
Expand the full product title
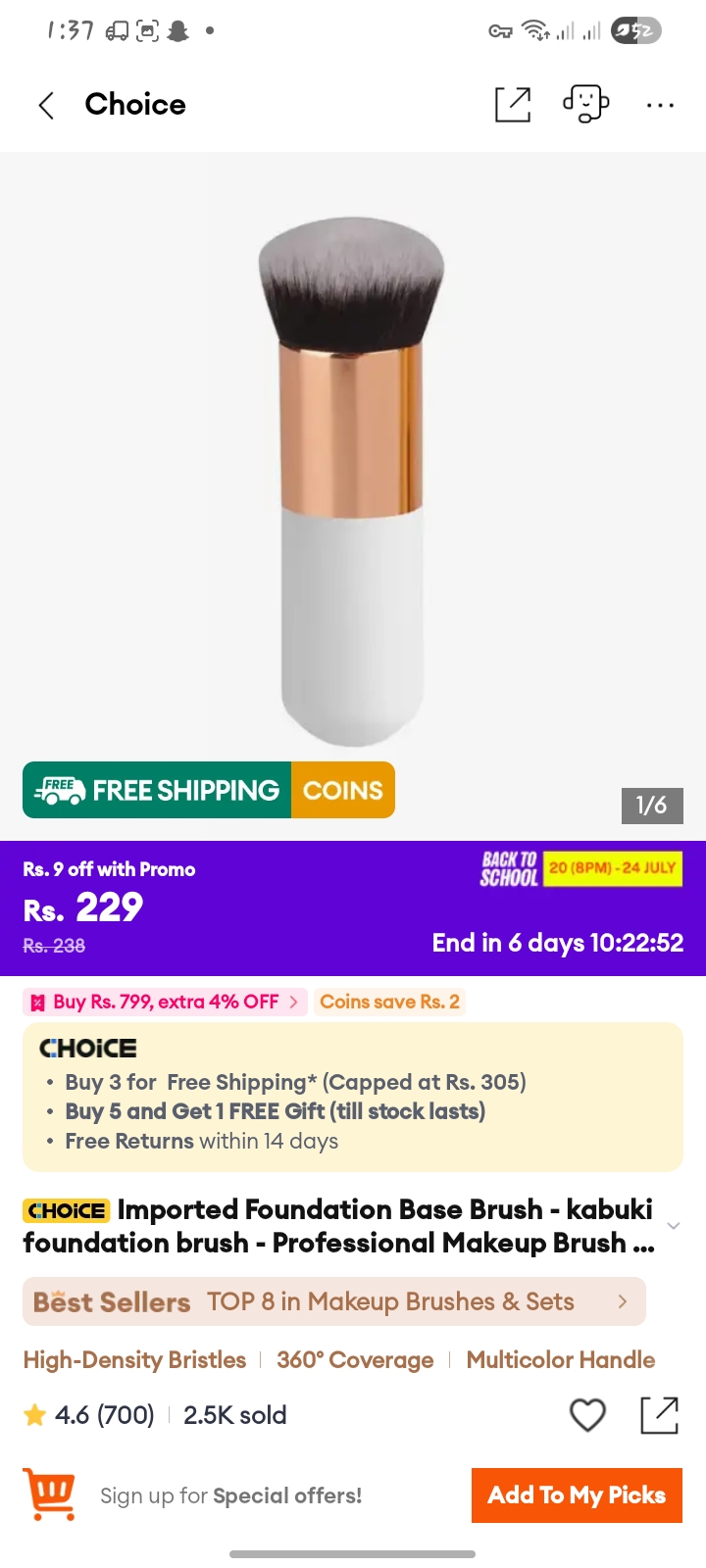pos(673,1226)
